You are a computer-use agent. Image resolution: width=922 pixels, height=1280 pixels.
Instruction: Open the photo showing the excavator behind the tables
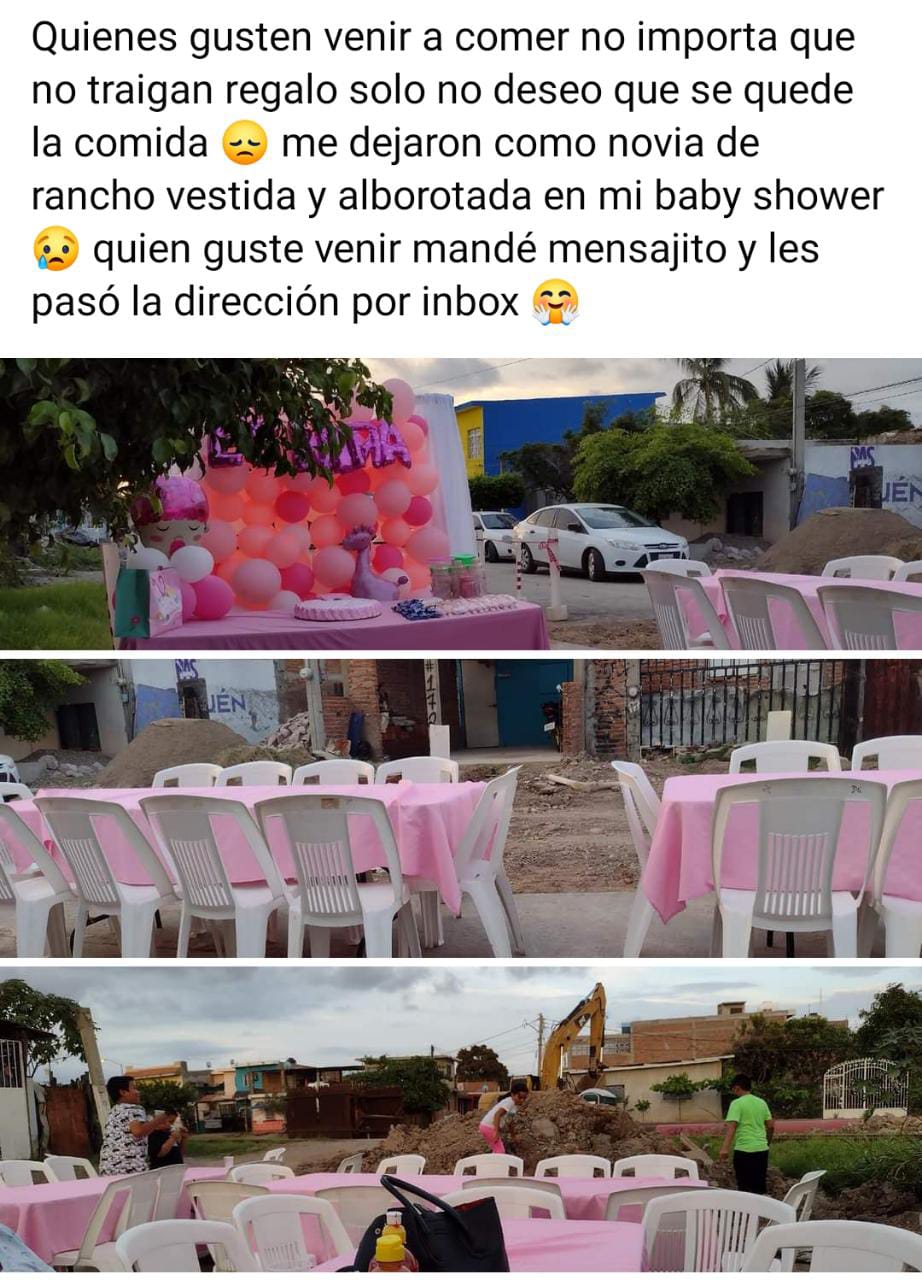pos(460,1118)
